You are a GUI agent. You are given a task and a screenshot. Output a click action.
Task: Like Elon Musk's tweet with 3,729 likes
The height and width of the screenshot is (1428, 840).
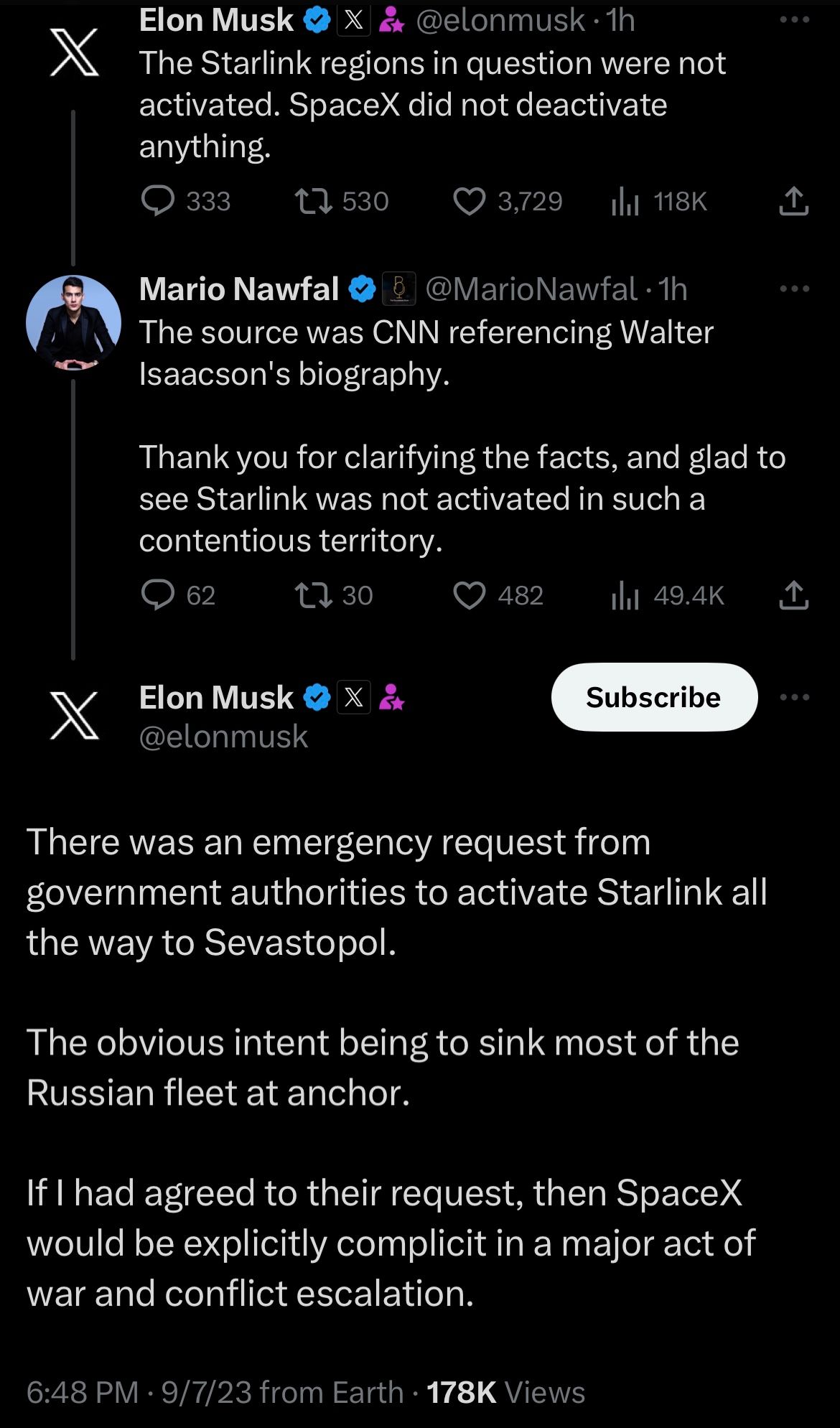click(470, 201)
